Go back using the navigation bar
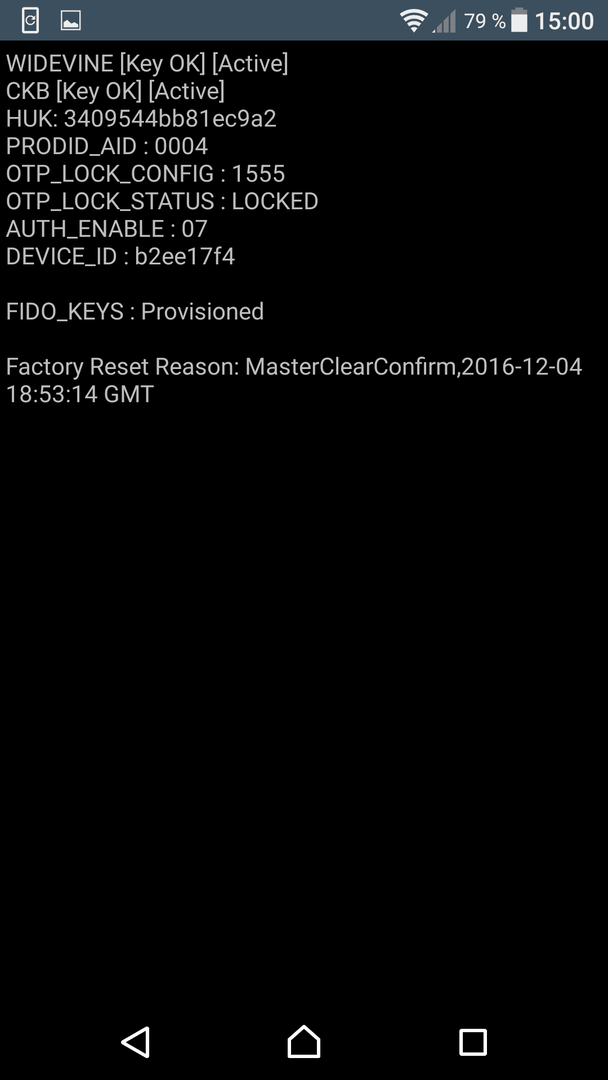 135,1042
